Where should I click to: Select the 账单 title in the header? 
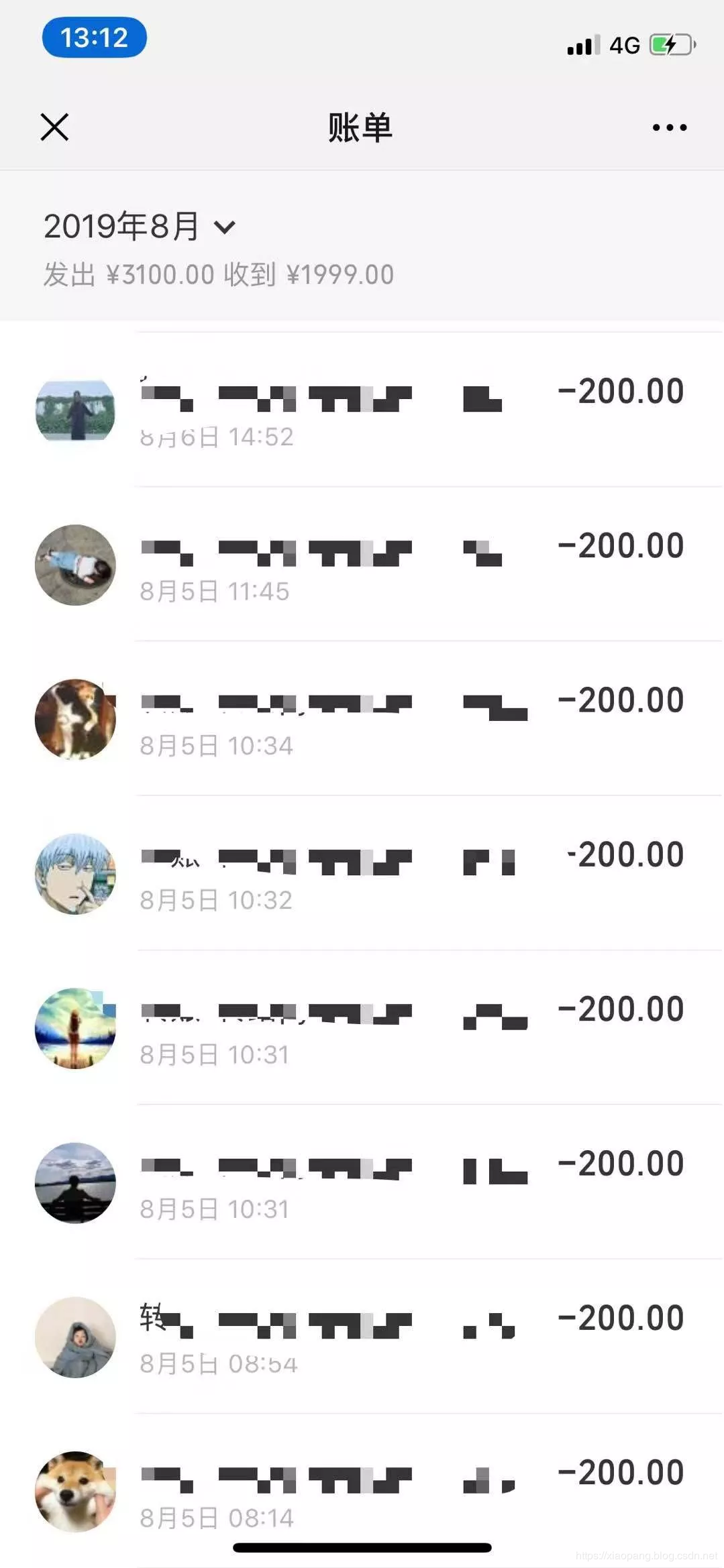361,126
